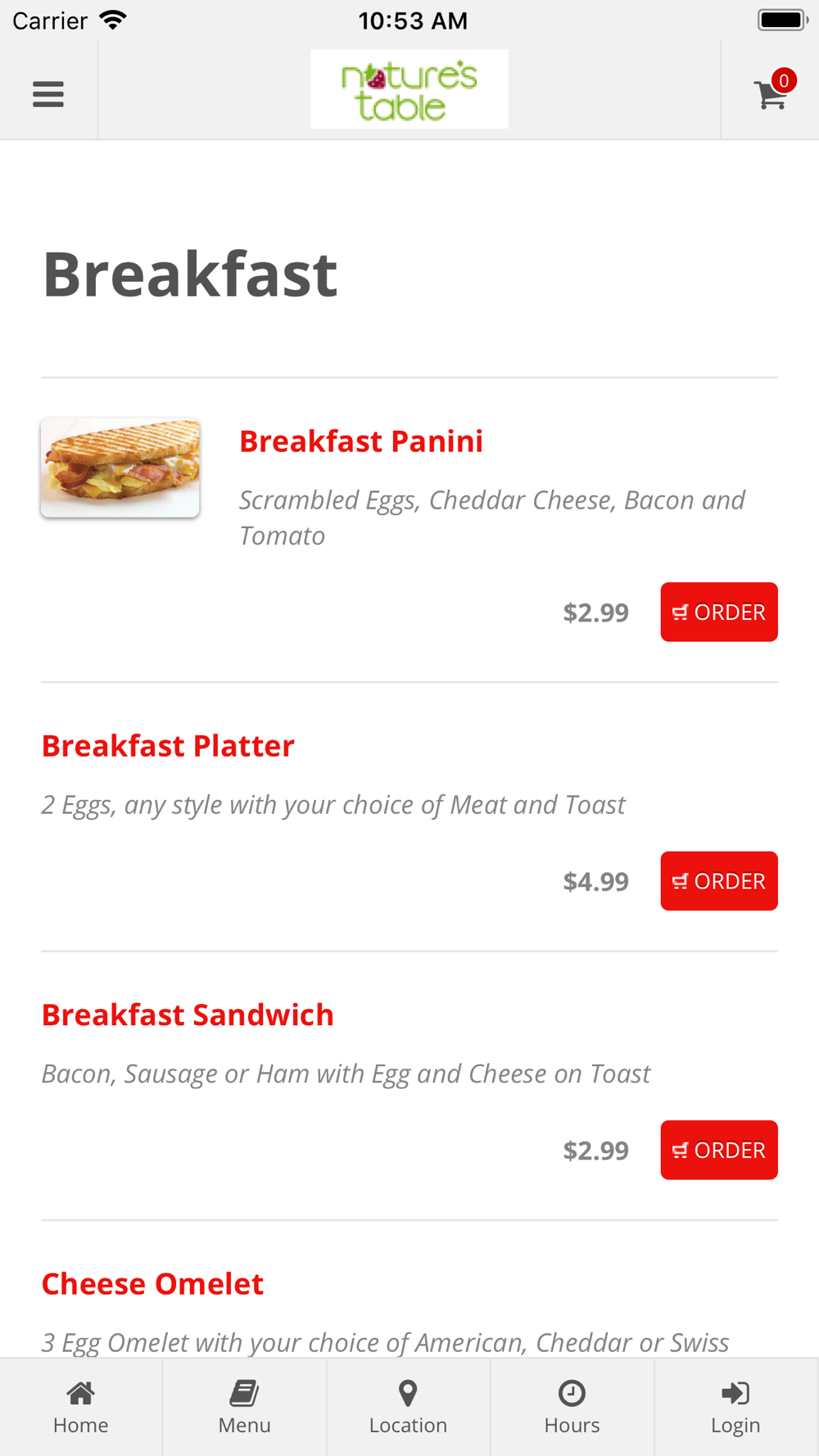Viewport: 819px width, 1456px height.
Task: Tap the Breakfast Panini photo
Action: (x=120, y=468)
